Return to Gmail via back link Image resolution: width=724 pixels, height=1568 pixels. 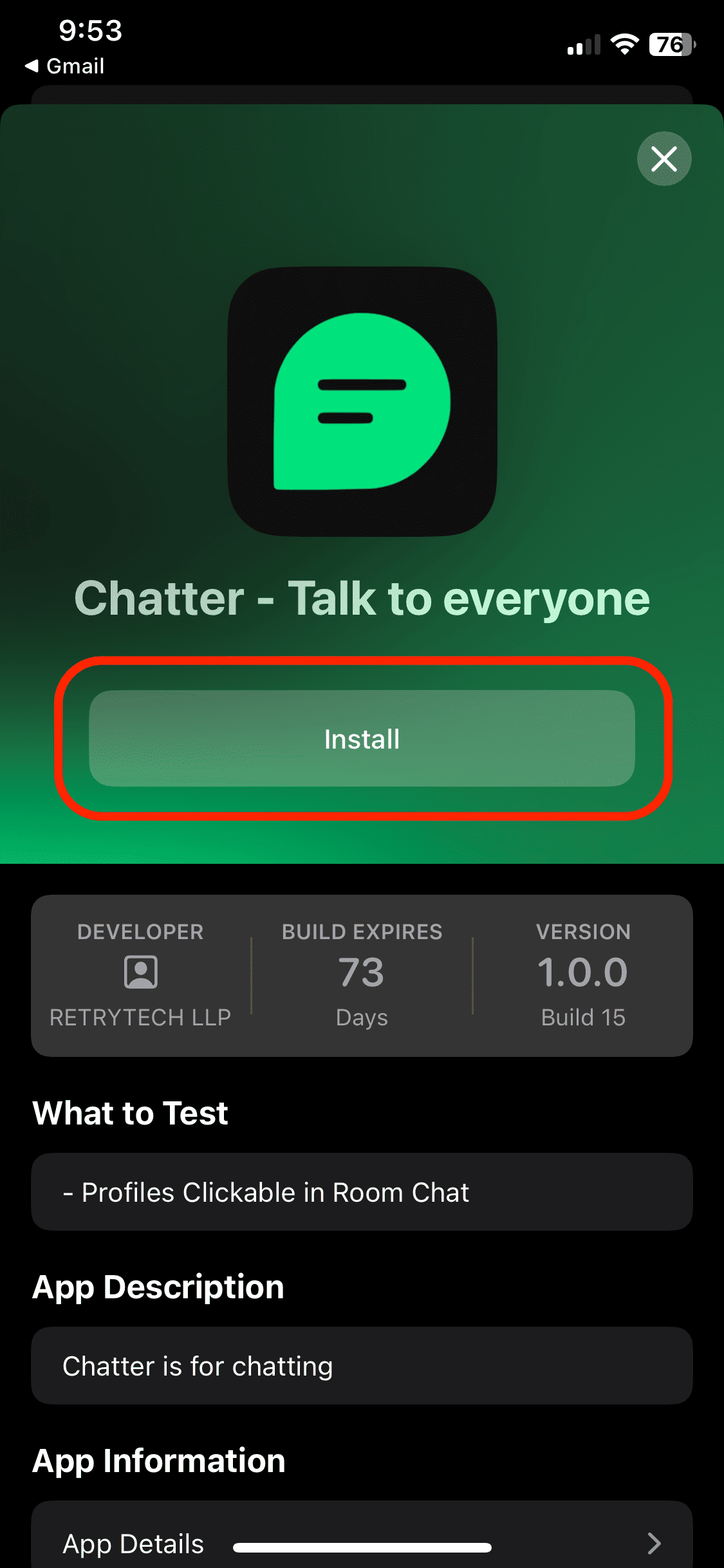coord(65,66)
